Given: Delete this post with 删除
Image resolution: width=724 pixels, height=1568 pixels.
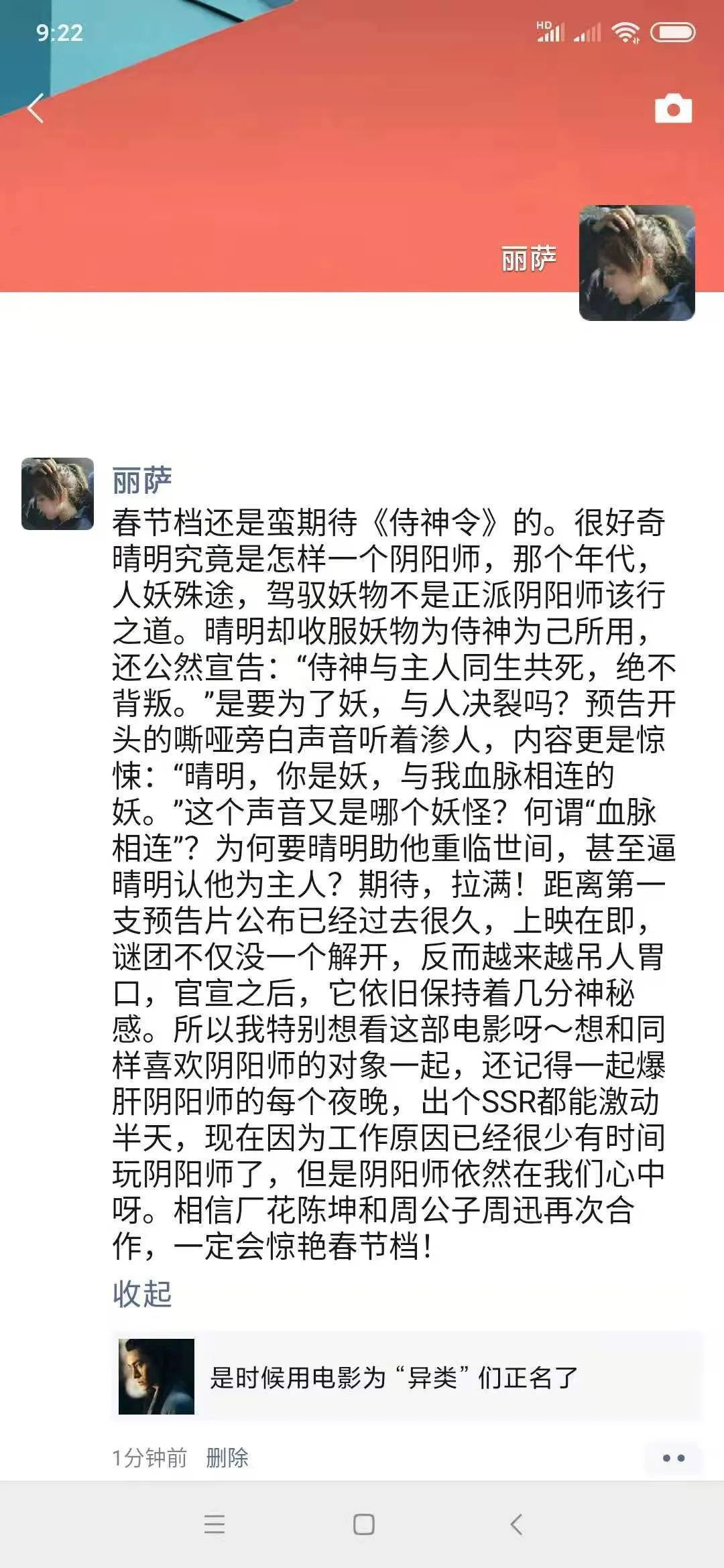Looking at the screenshot, I should click(227, 1457).
